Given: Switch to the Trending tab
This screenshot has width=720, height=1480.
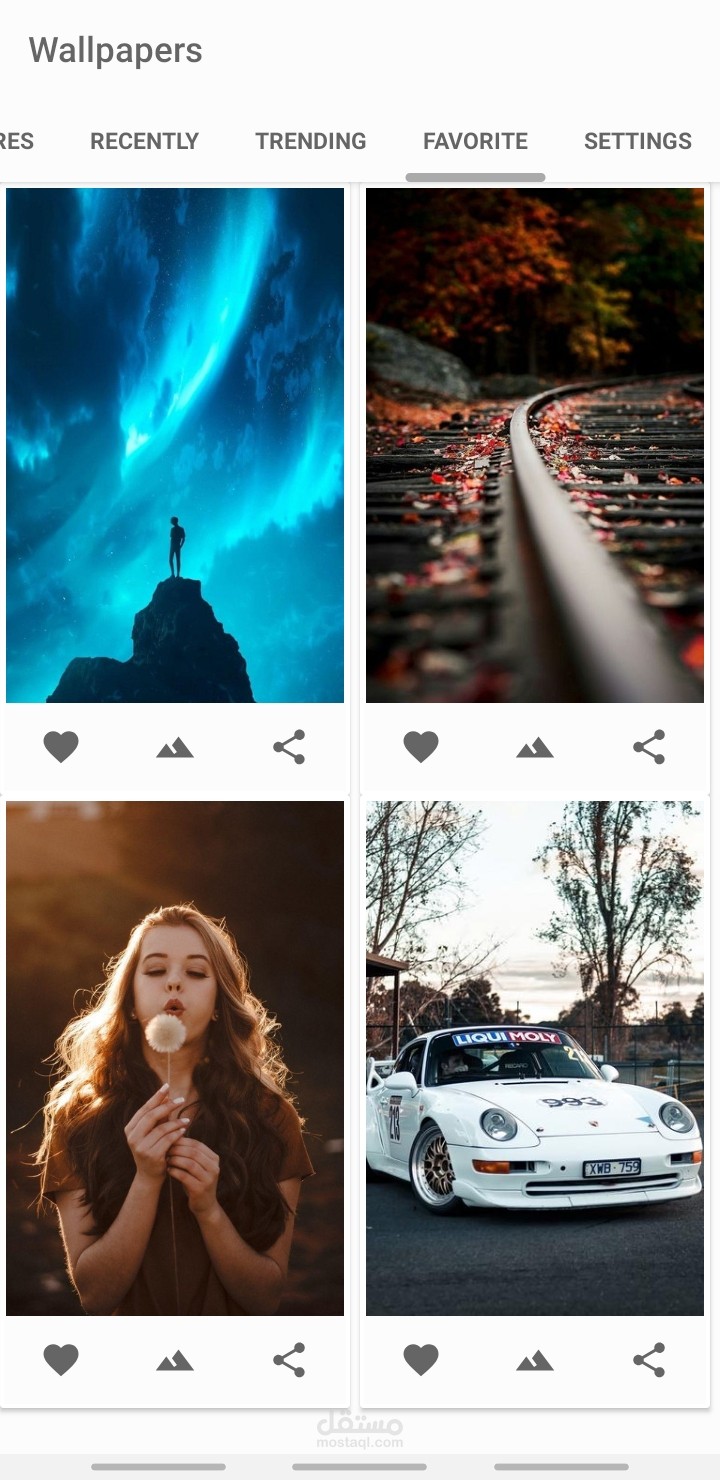Looking at the screenshot, I should click(310, 141).
